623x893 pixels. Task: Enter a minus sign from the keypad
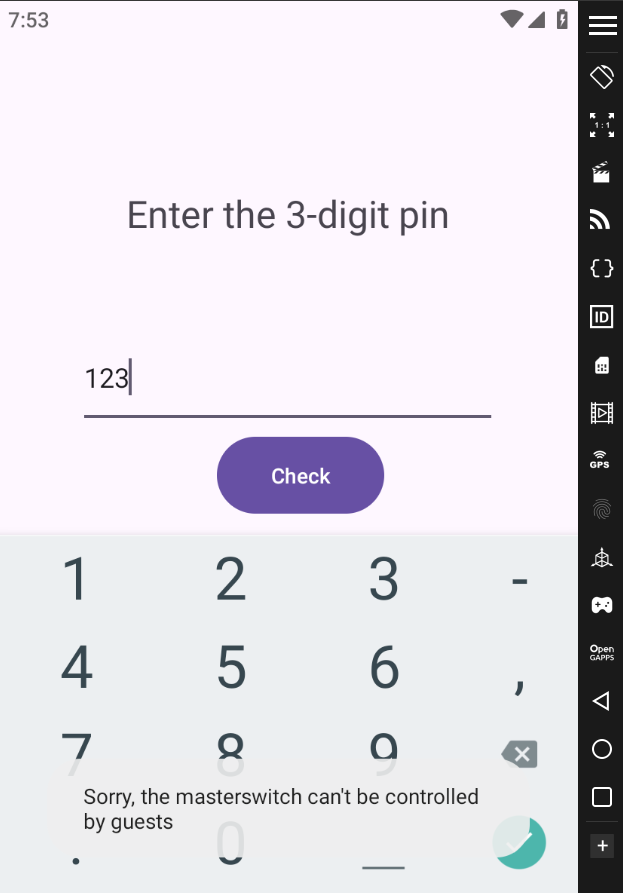pos(520,580)
